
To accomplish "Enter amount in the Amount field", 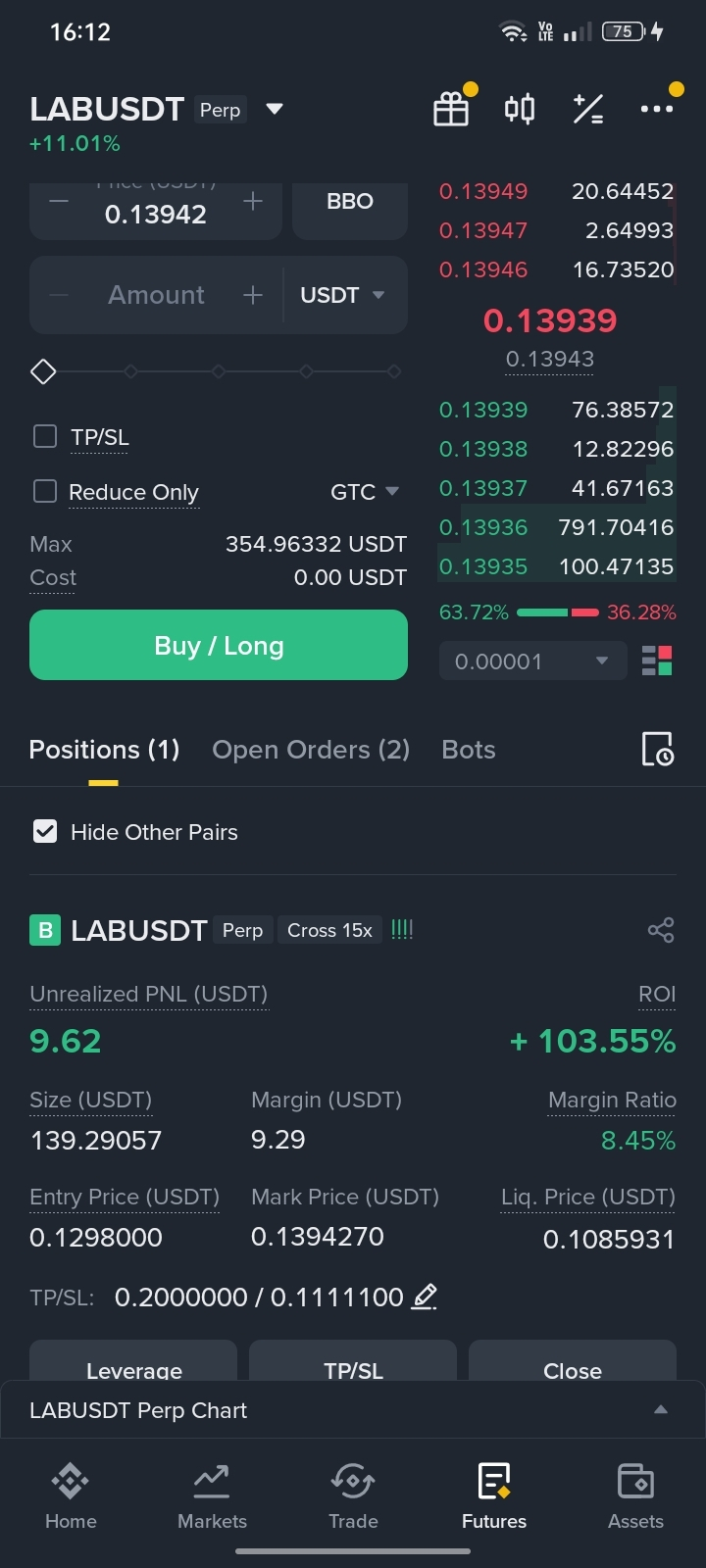I will coord(156,295).
